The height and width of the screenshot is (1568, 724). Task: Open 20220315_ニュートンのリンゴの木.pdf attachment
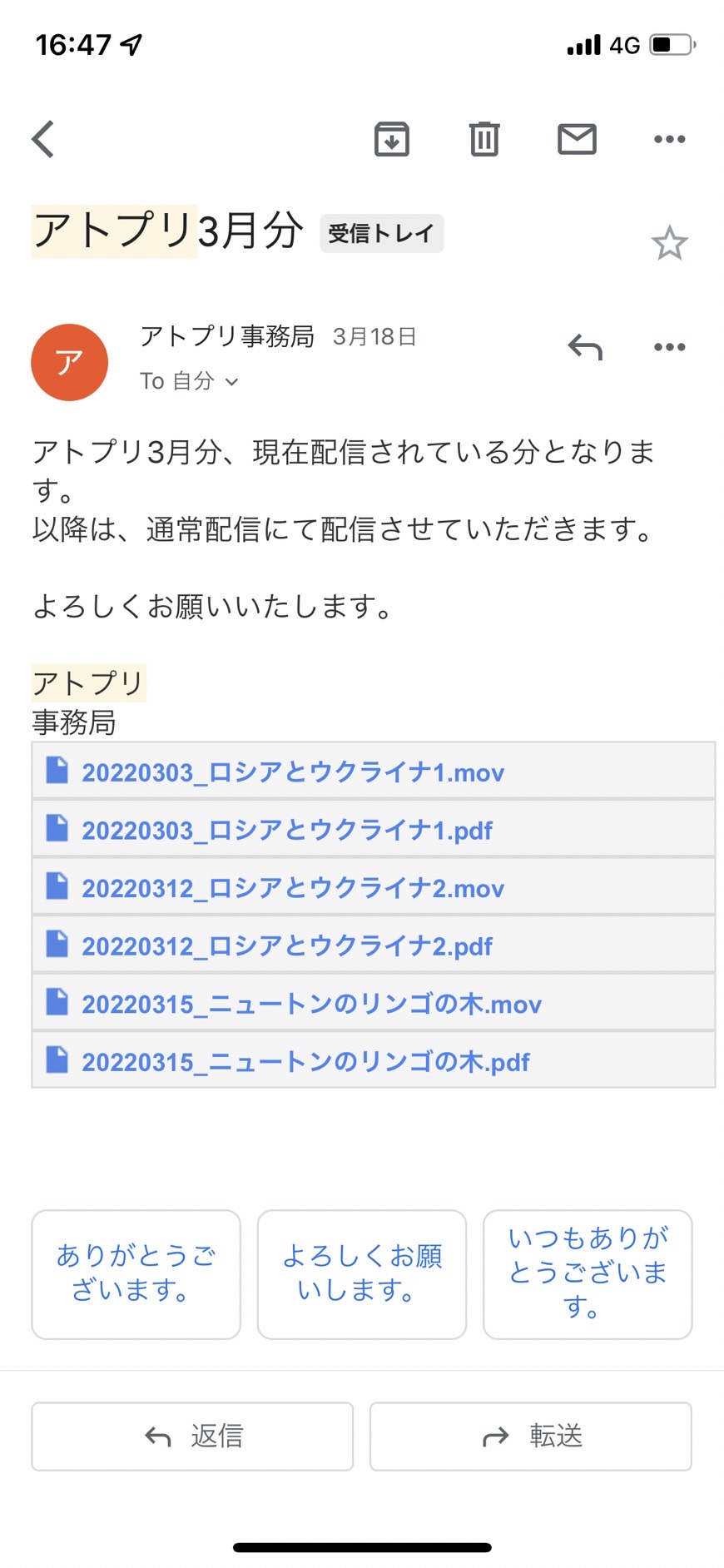(x=374, y=1060)
